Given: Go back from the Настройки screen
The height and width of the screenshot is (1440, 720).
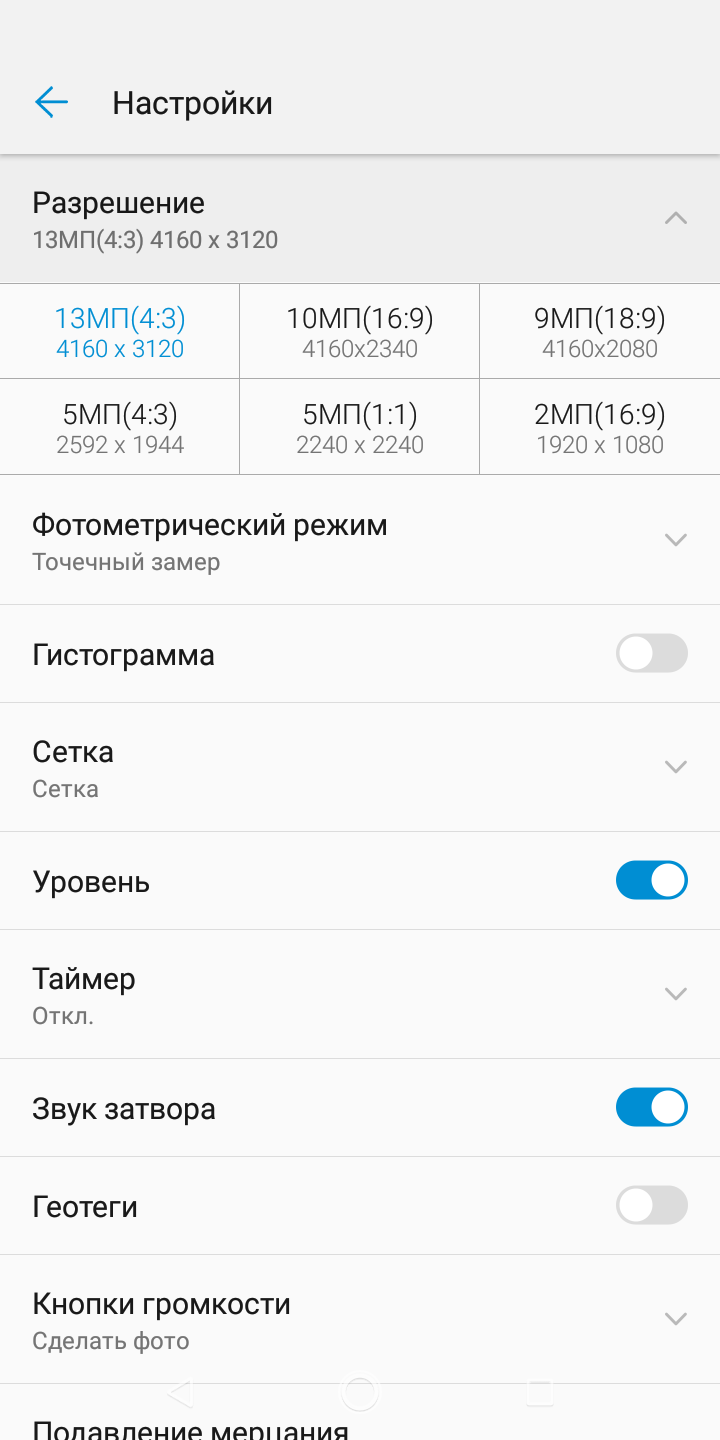Looking at the screenshot, I should tap(51, 102).
